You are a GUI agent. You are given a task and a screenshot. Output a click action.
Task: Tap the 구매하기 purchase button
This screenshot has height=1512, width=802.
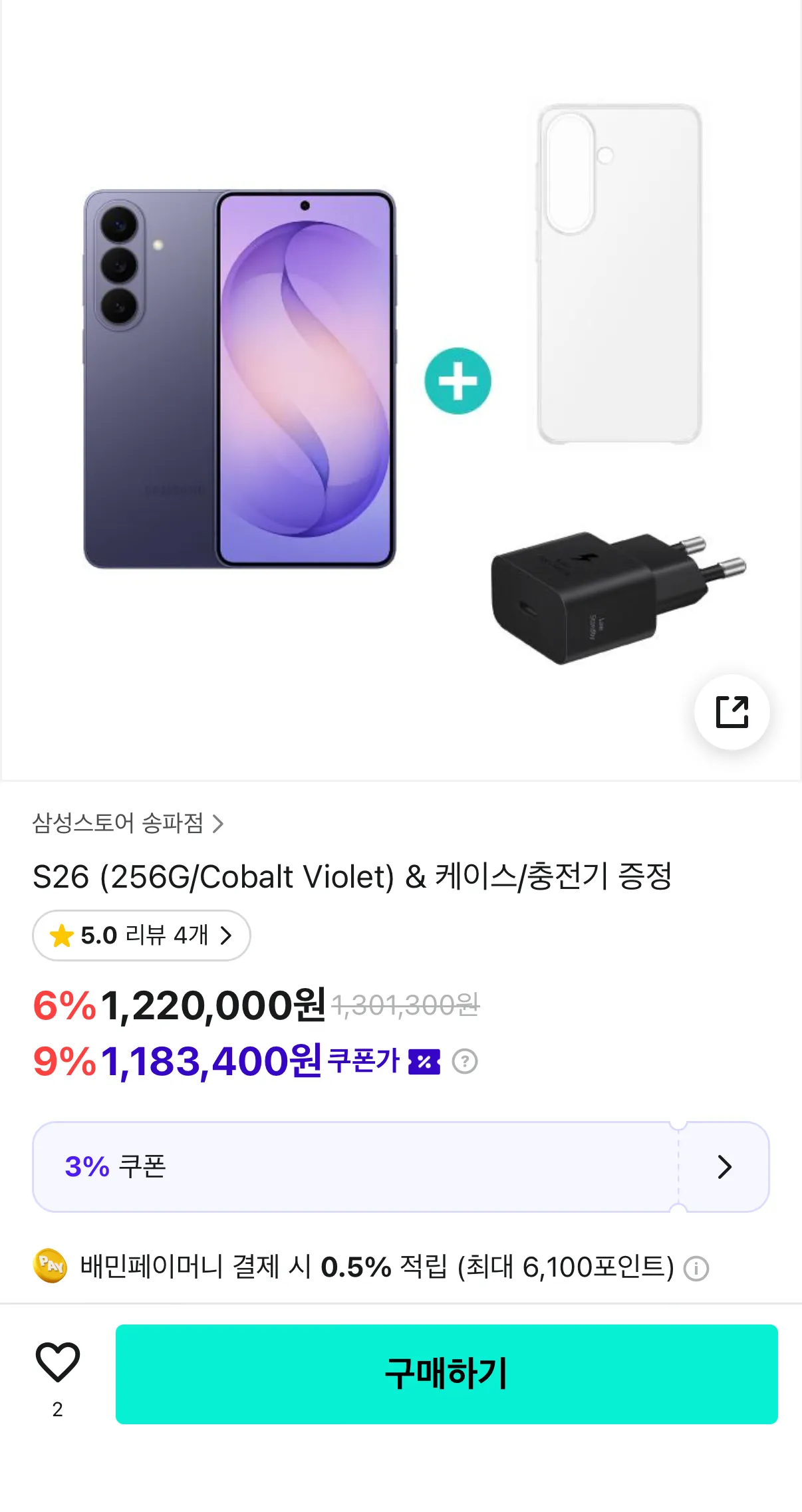pos(446,1374)
